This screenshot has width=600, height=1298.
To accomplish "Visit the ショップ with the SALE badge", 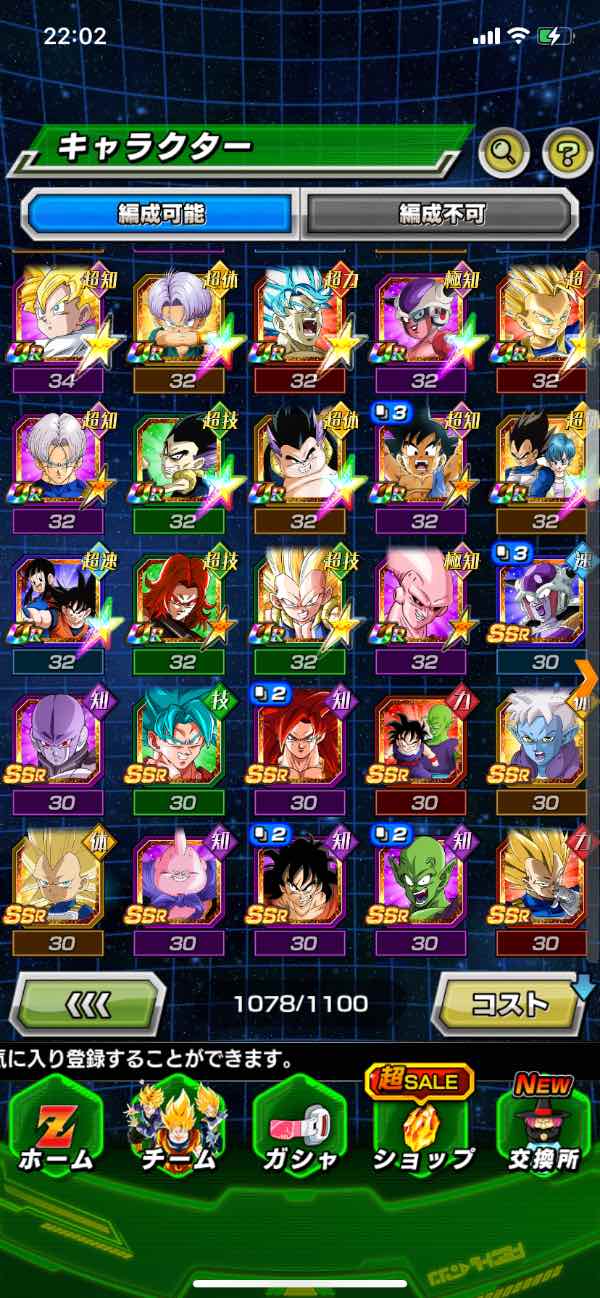I will [x=422, y=1128].
